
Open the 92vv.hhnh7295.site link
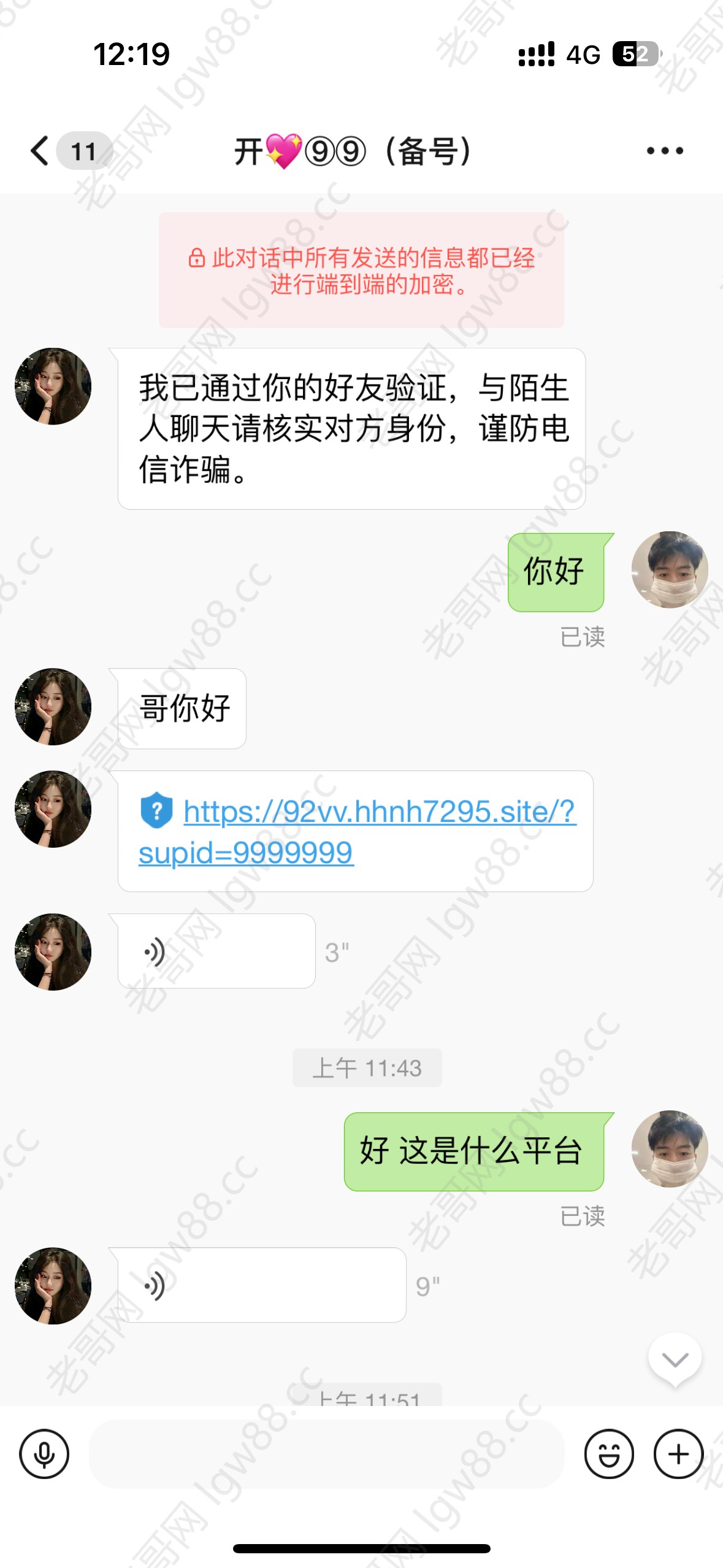pos(356,831)
